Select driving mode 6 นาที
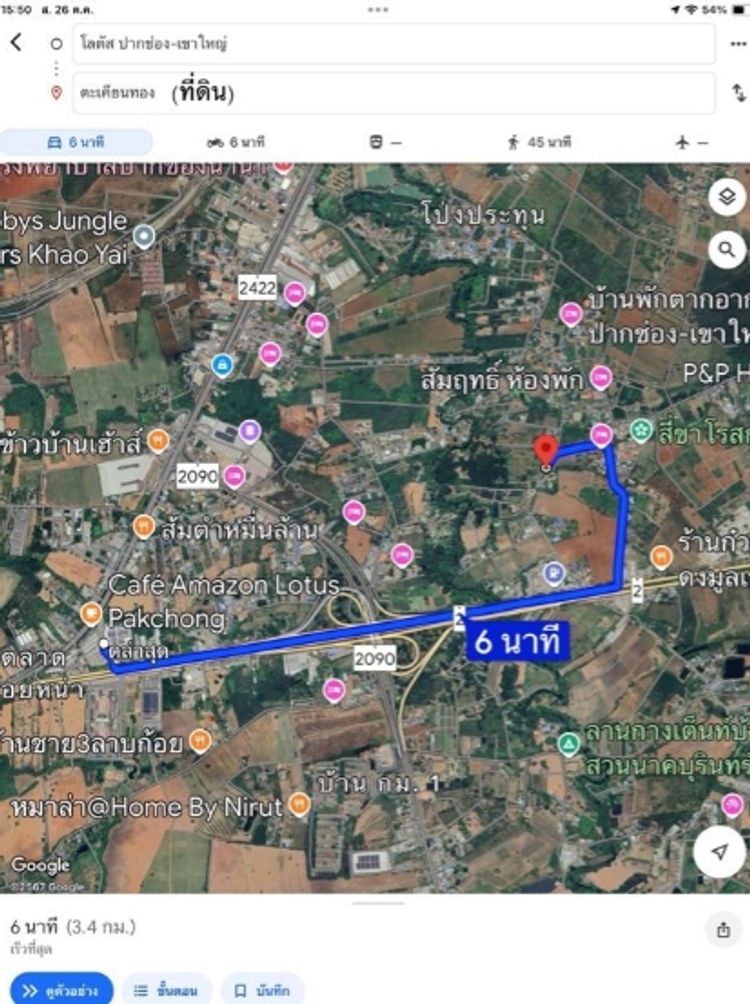The height and width of the screenshot is (1004, 750). pos(76,142)
